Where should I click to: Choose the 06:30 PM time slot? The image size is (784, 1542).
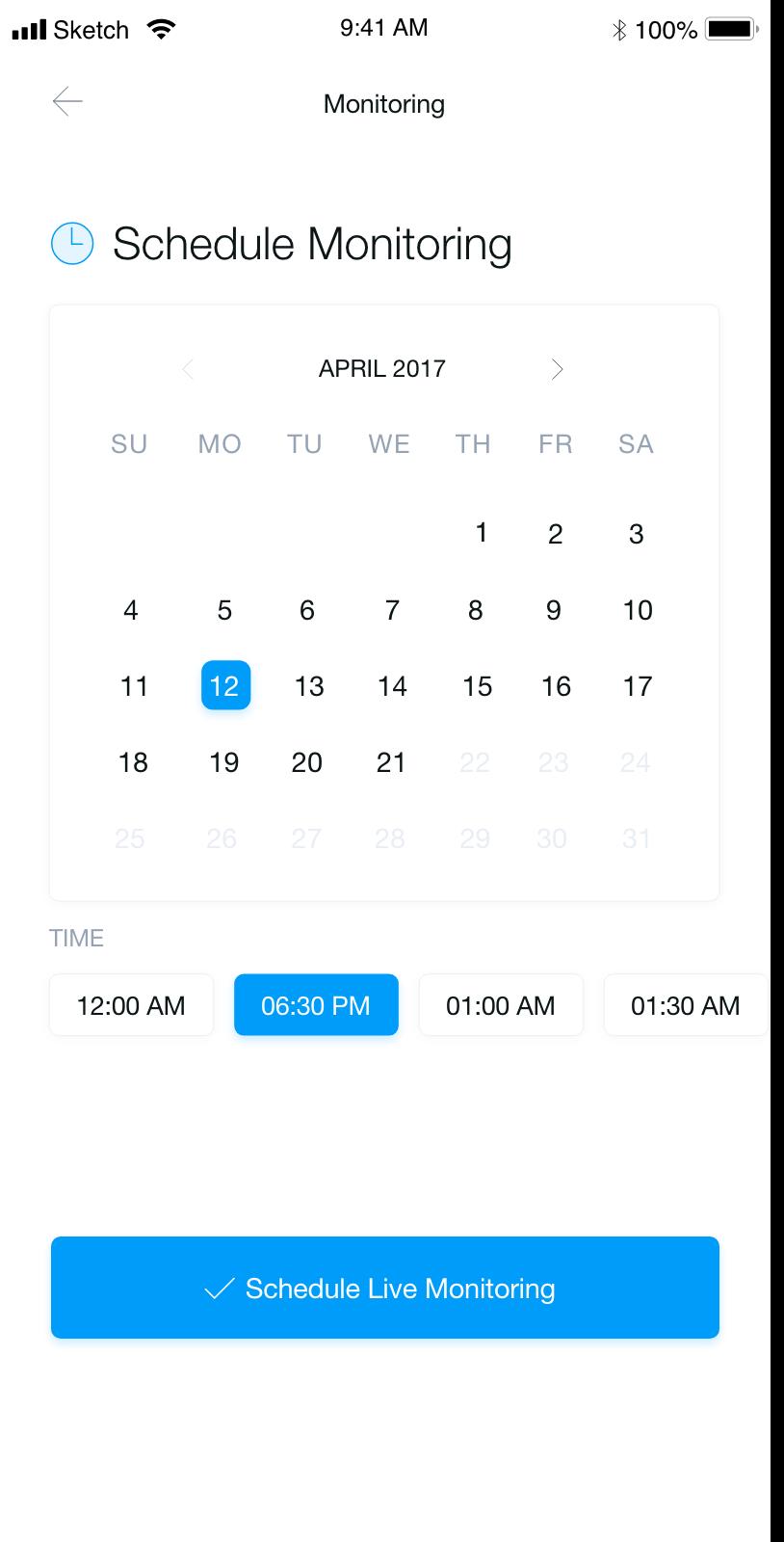tap(316, 1005)
